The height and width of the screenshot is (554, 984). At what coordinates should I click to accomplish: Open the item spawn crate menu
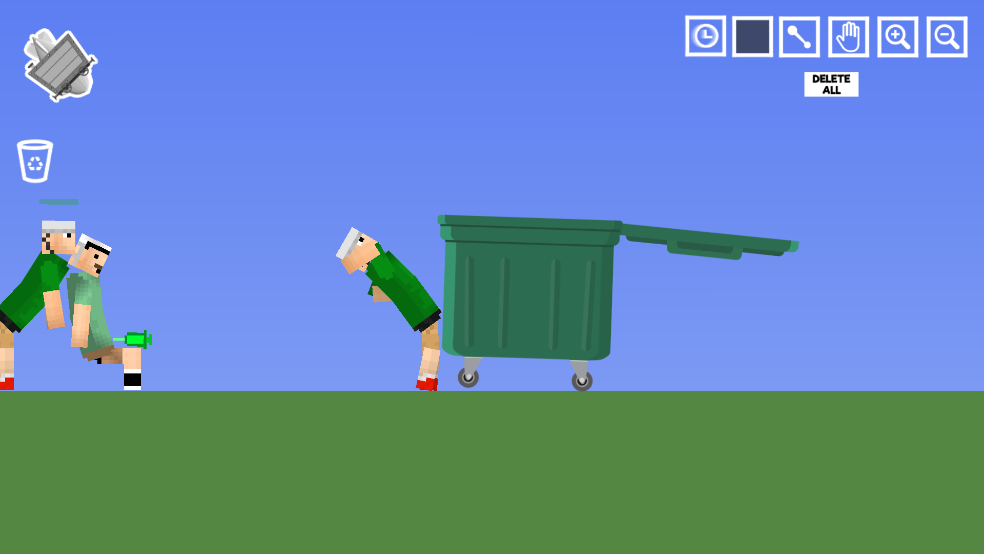60,65
